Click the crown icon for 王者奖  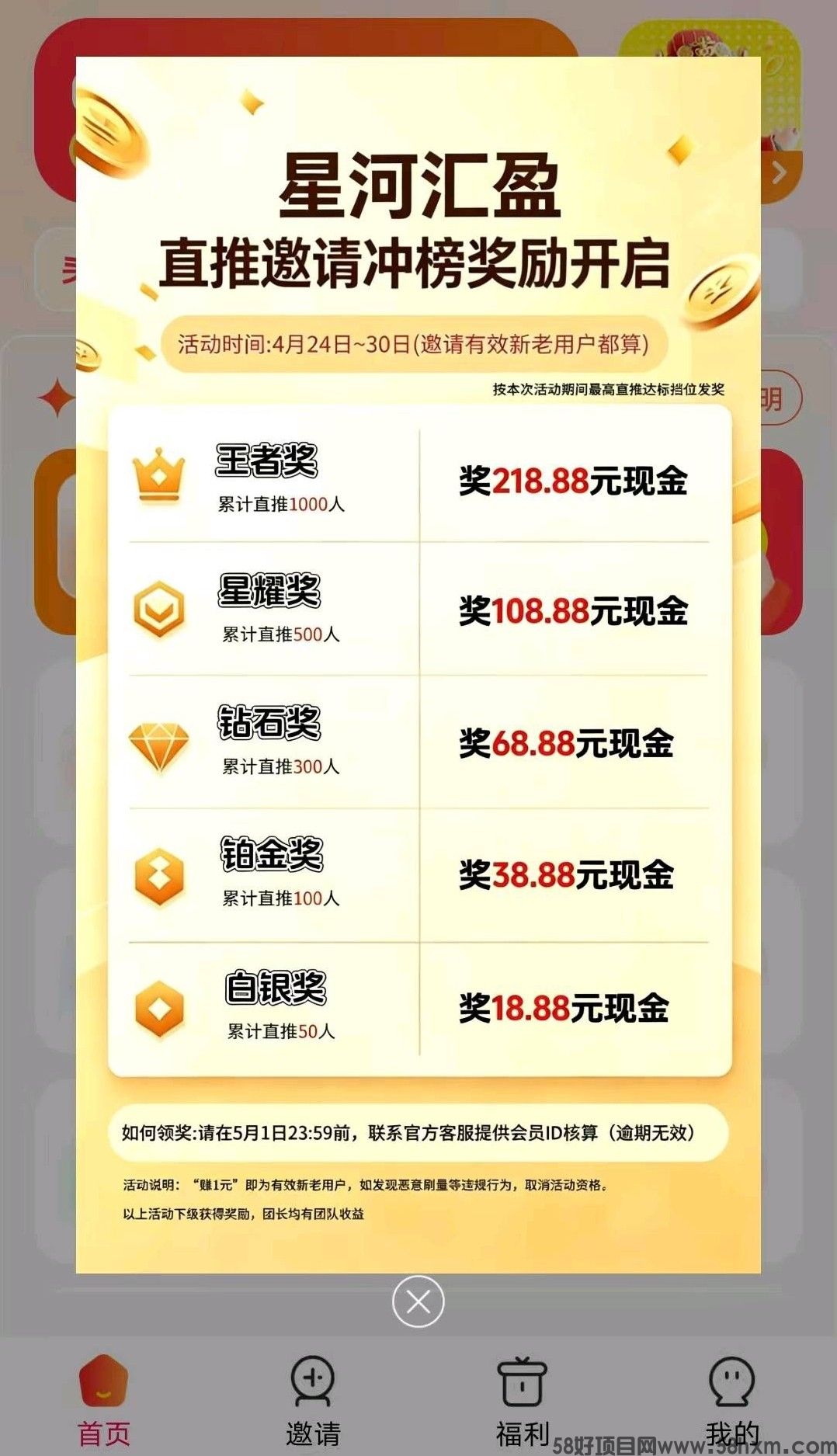pos(158,476)
